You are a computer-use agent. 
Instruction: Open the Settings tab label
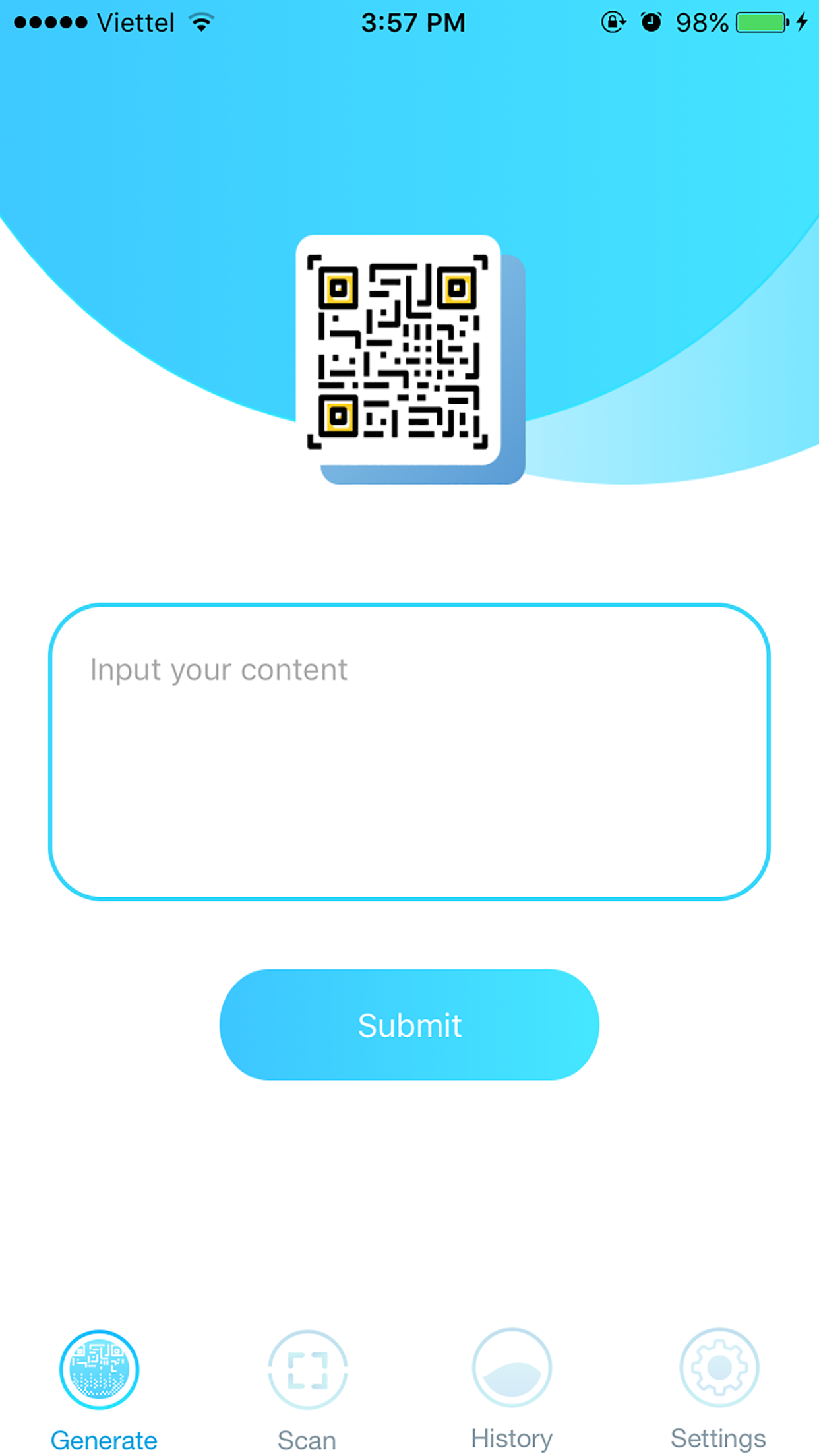pos(718,1440)
